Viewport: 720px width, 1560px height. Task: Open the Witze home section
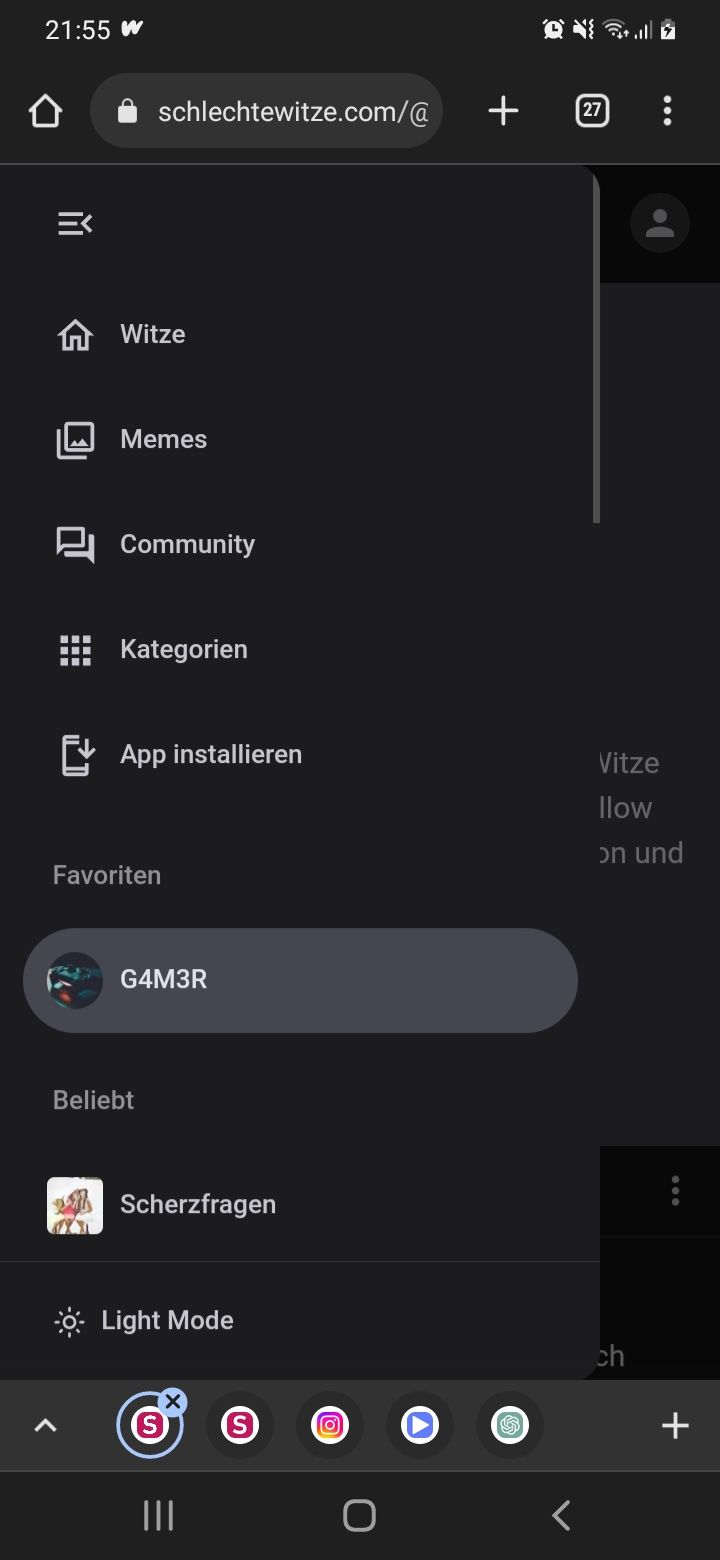click(152, 334)
